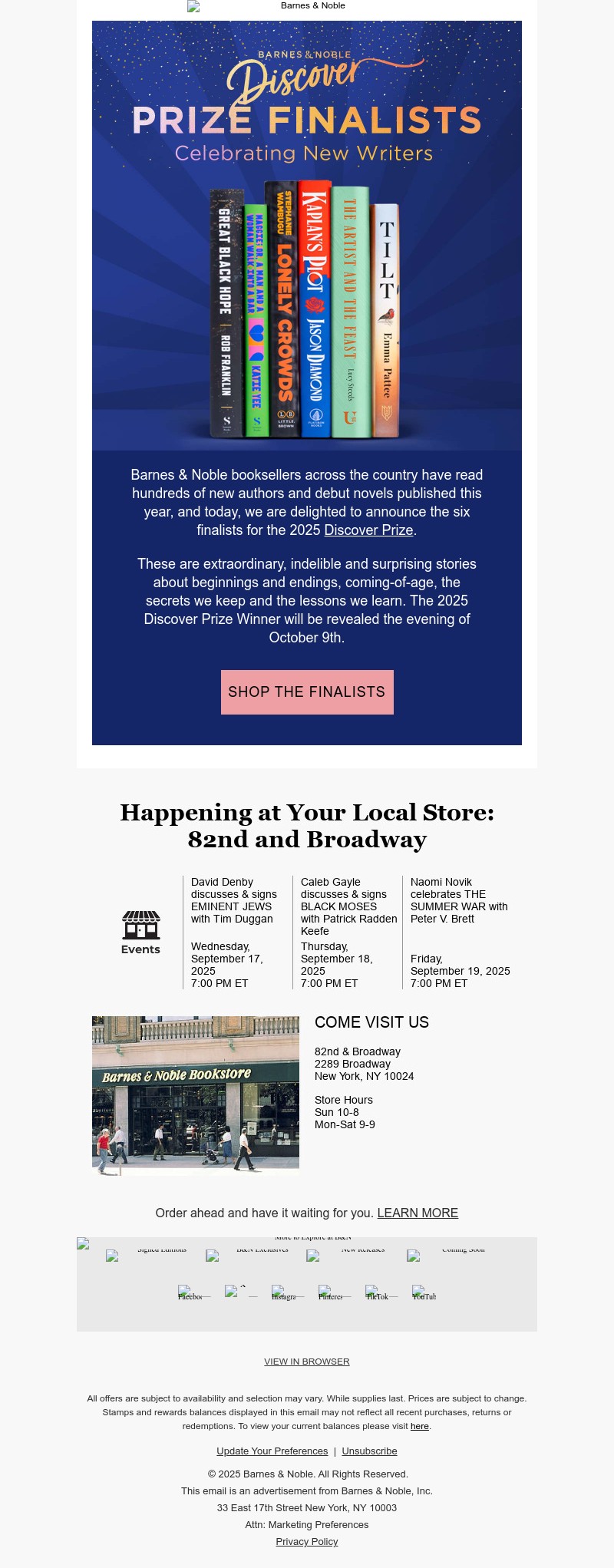Viewport: 614px width, 1568px height.
Task: Open the Learn More link
Action: click(418, 1213)
